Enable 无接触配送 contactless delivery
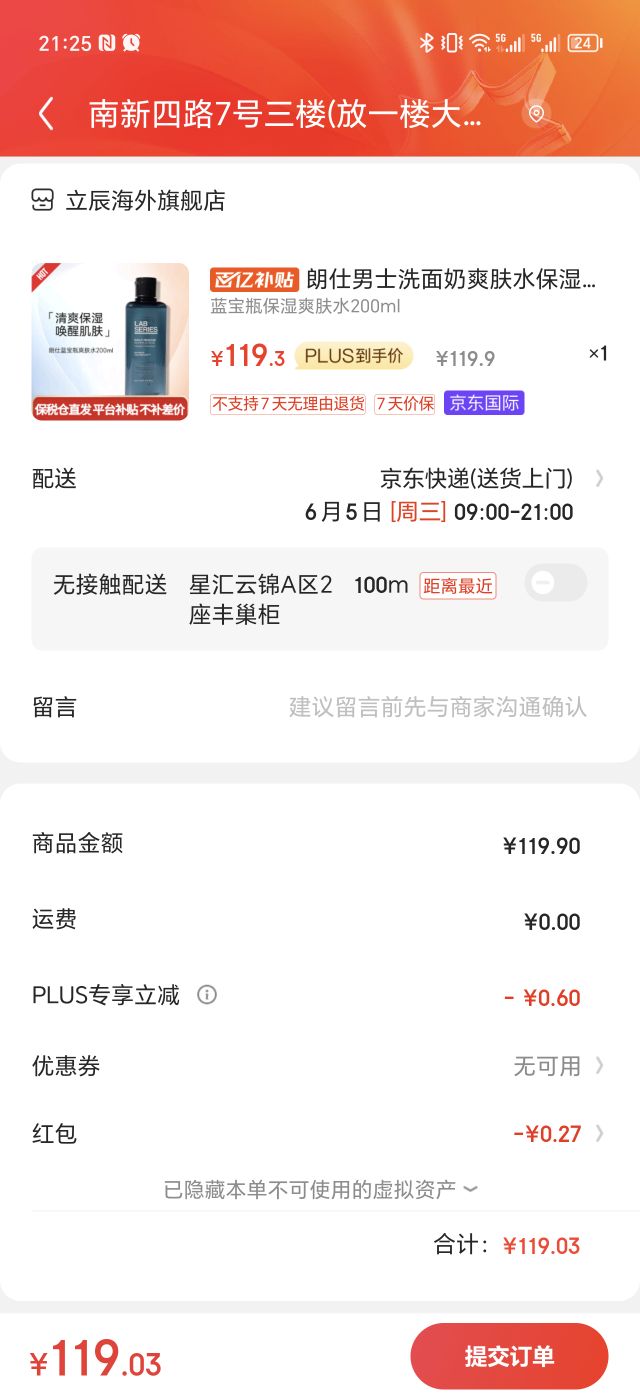 pyautogui.click(x=557, y=583)
